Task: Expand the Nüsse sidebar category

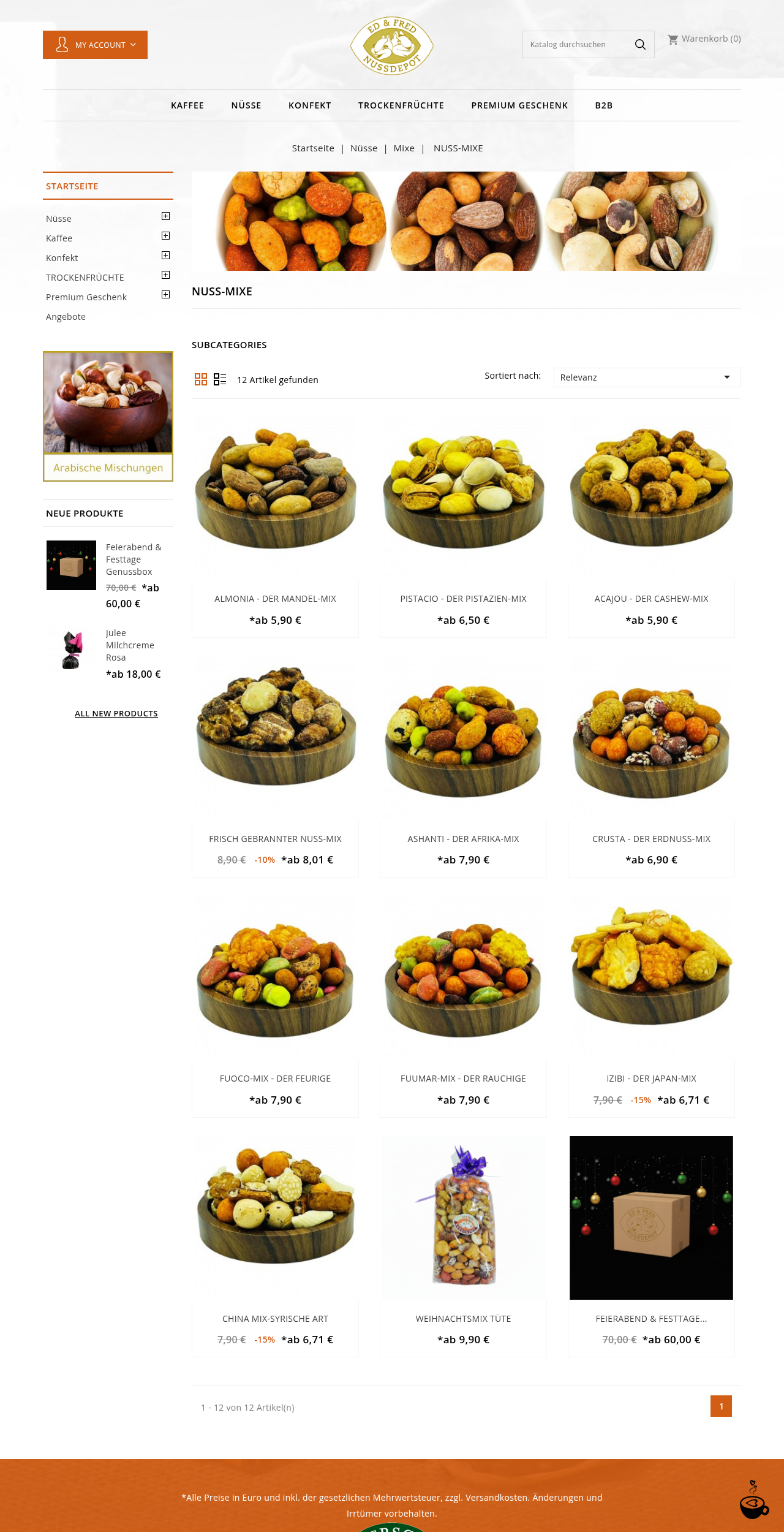Action: pyautogui.click(x=165, y=216)
